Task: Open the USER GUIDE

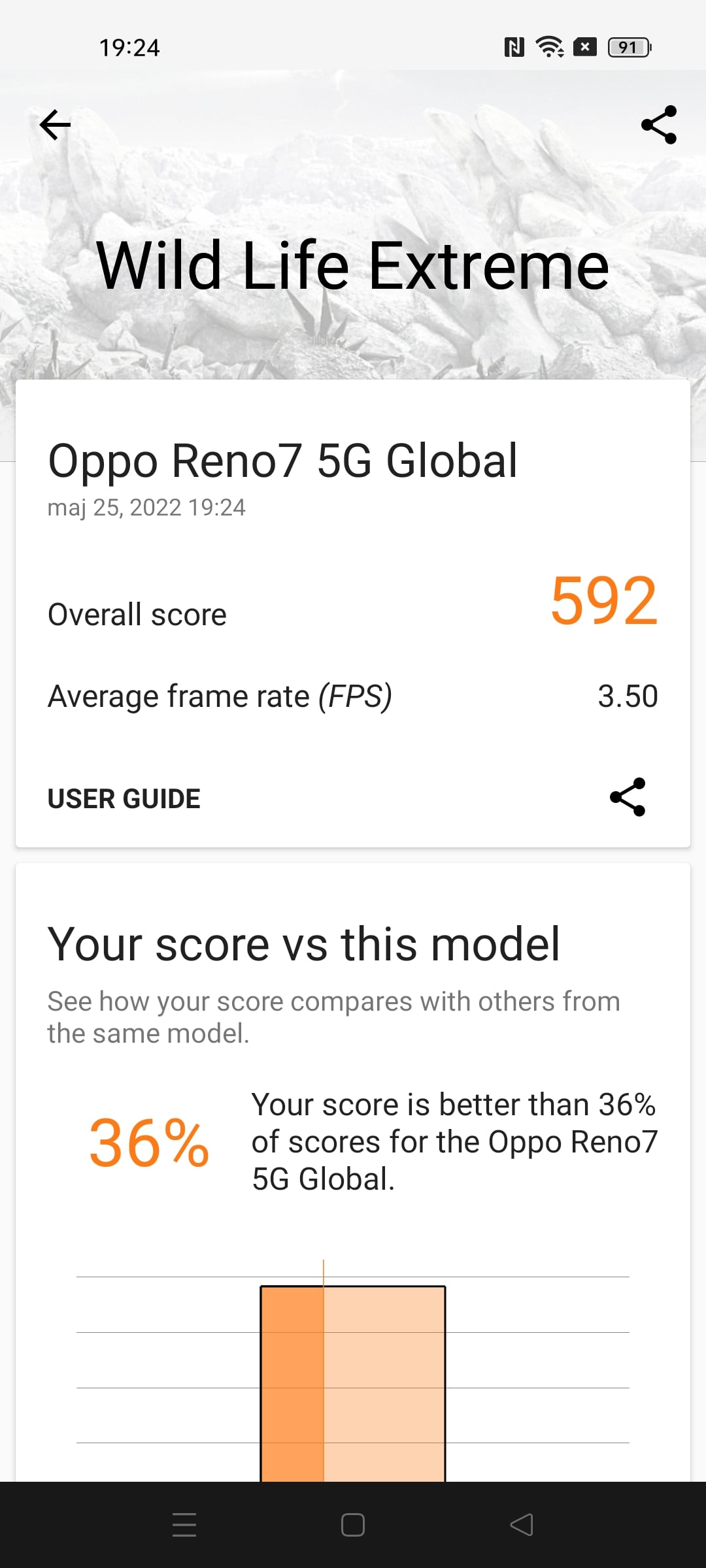Action: (124, 798)
